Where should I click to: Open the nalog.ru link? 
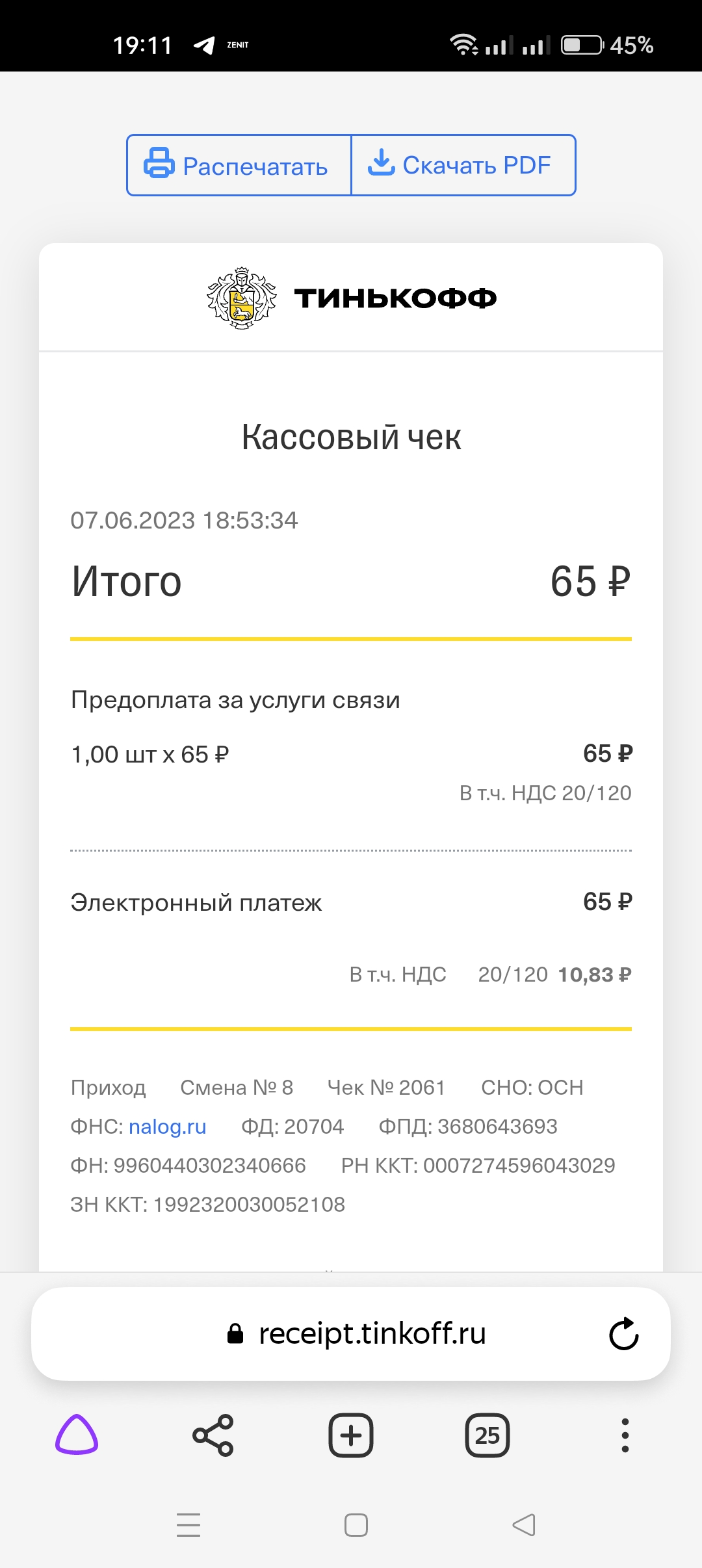168,1127
